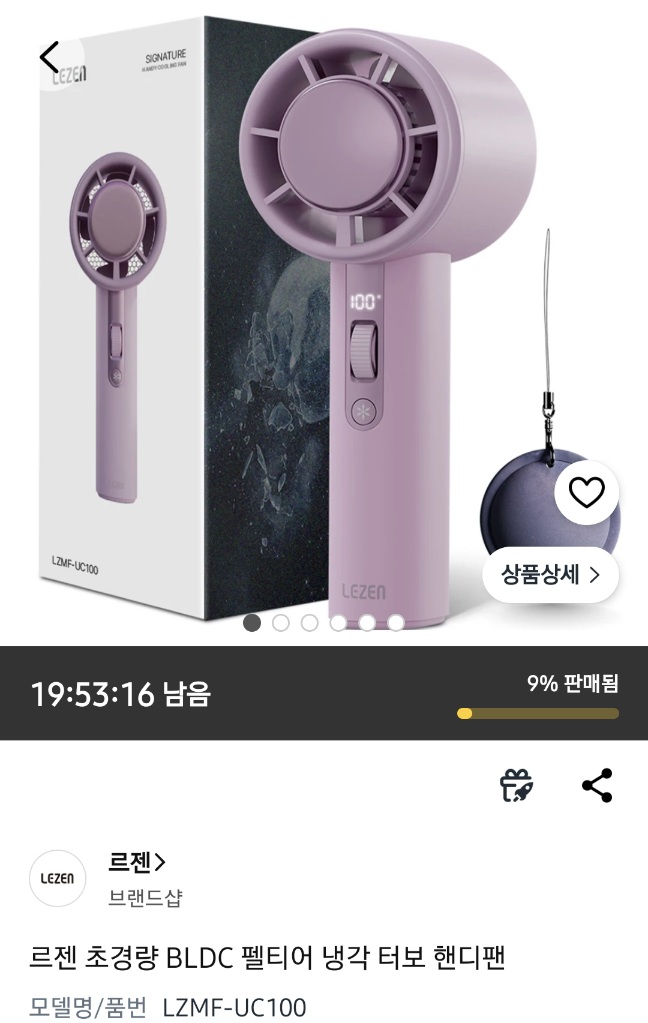Viewport: 648px width, 1023px height.
Task: Visit the 르젠 brand shop
Action: coord(137,860)
